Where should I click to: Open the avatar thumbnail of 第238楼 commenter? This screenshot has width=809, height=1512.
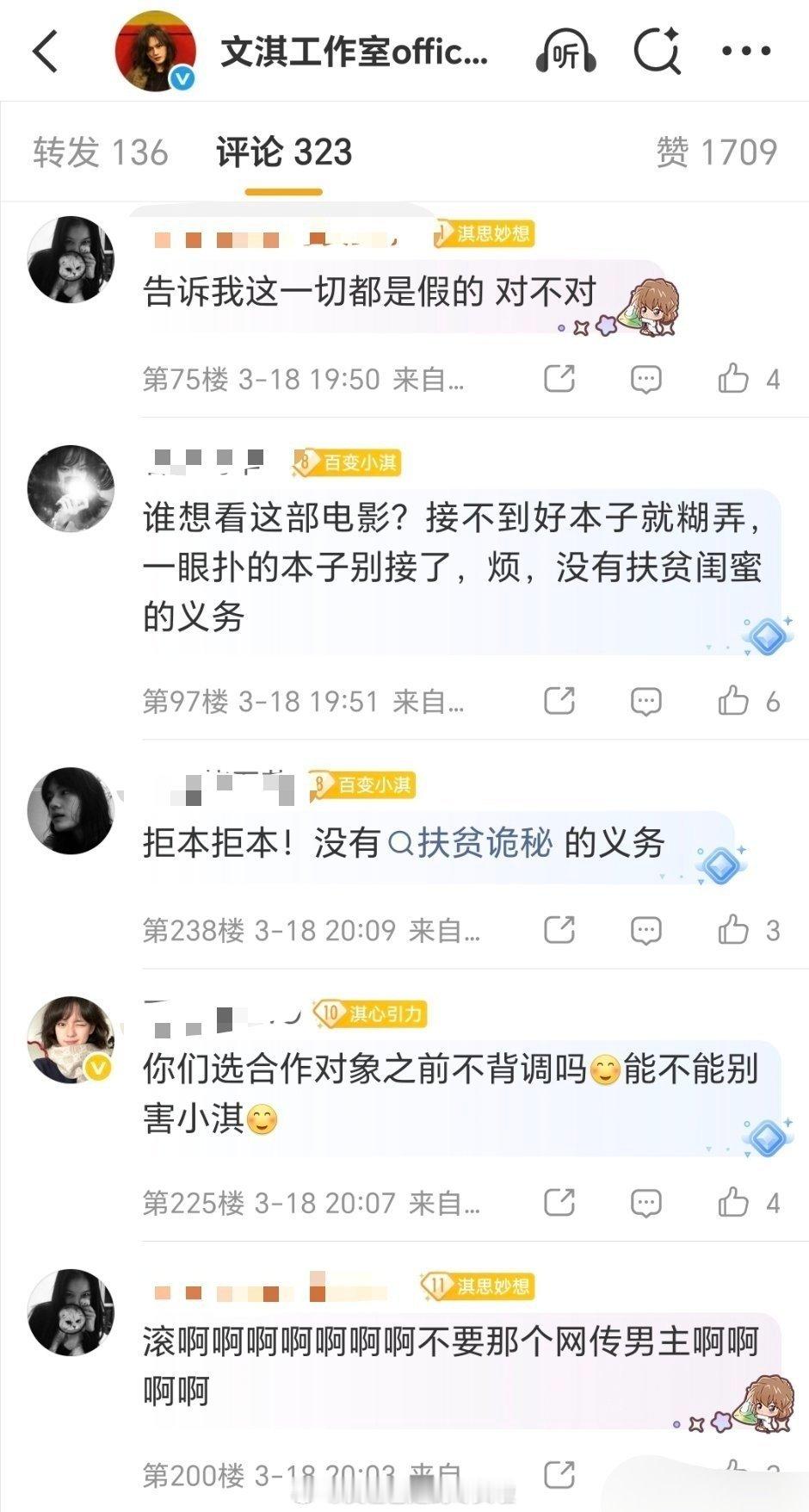[x=71, y=809]
